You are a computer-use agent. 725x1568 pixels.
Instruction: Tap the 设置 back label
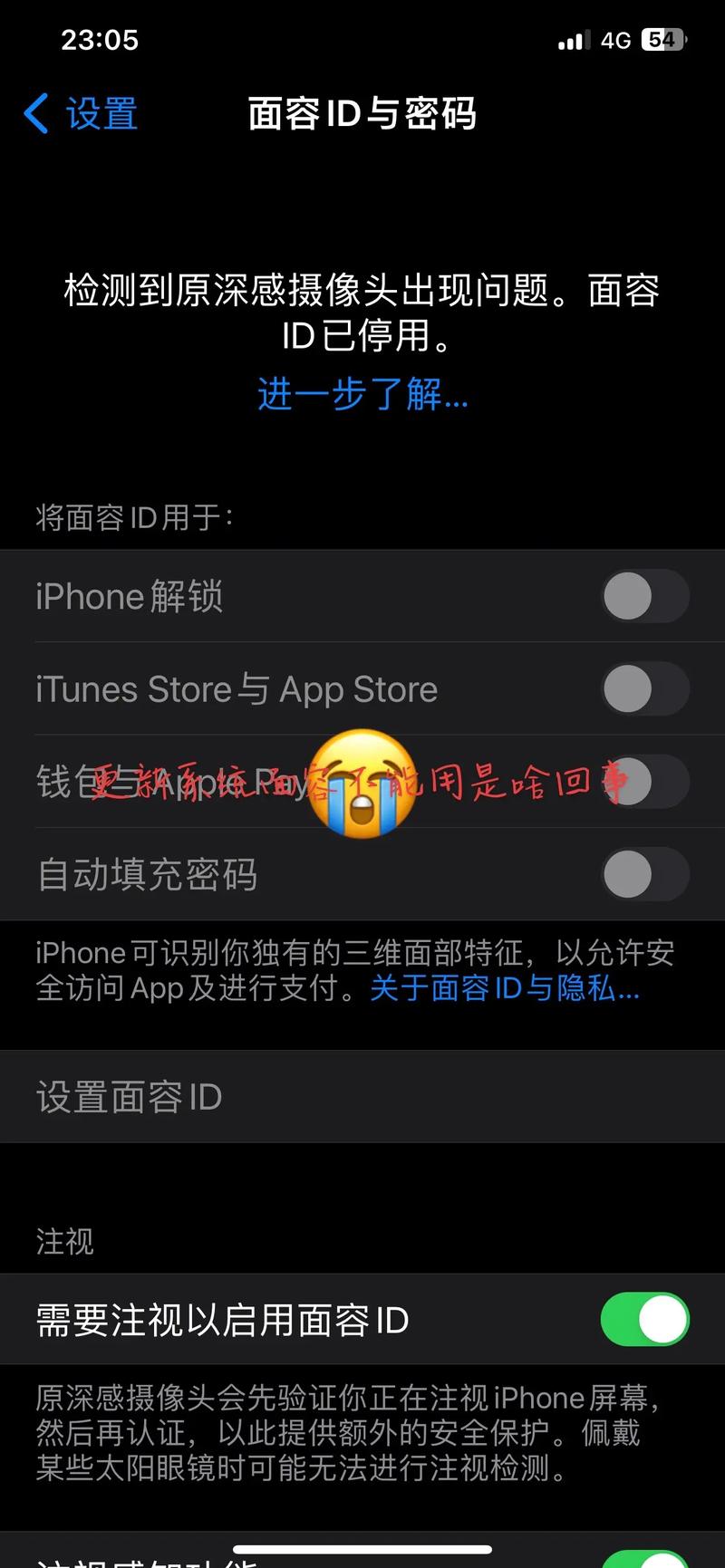point(101,114)
